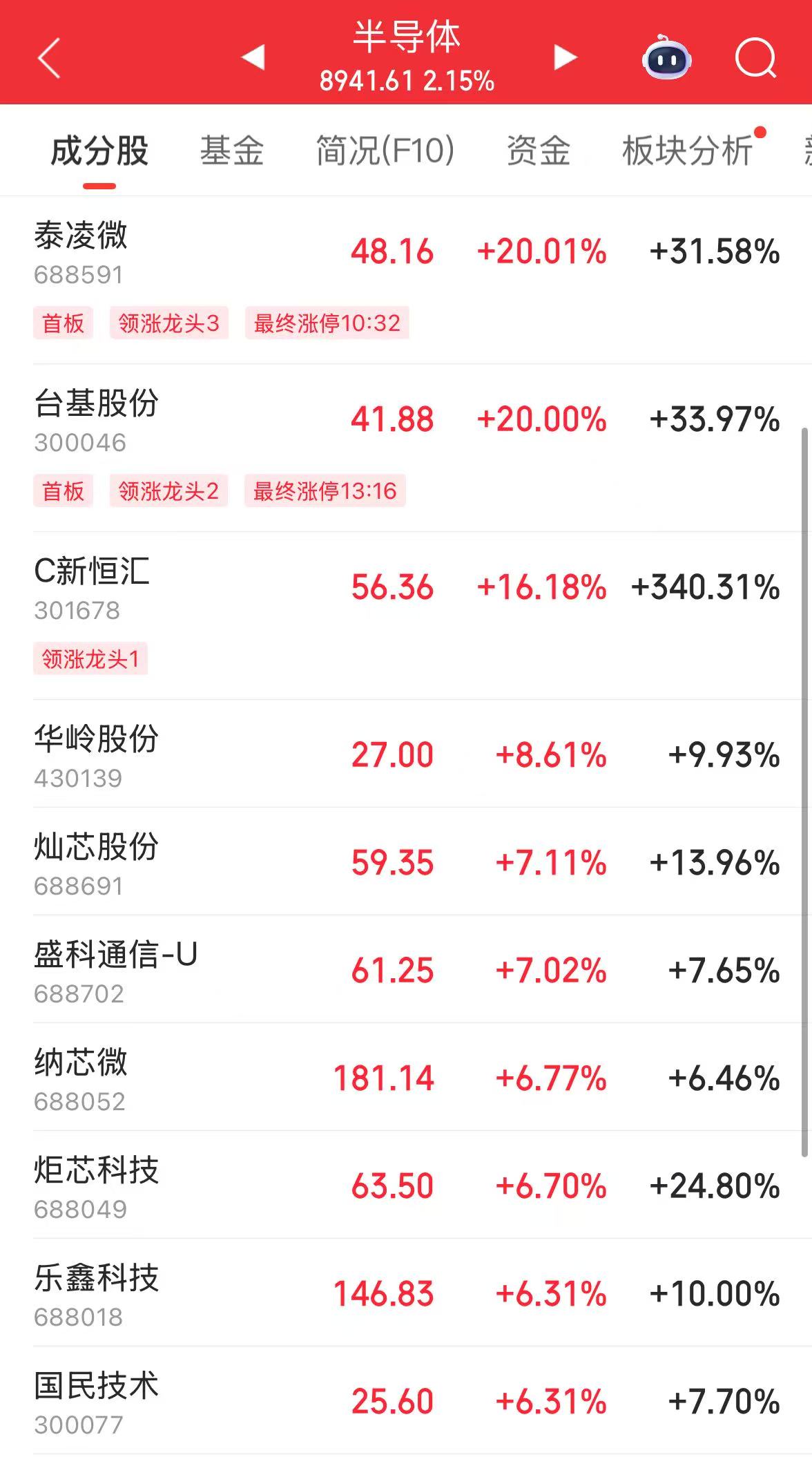812x1457 pixels.
Task: Open the search magnifier
Action: [x=755, y=58]
